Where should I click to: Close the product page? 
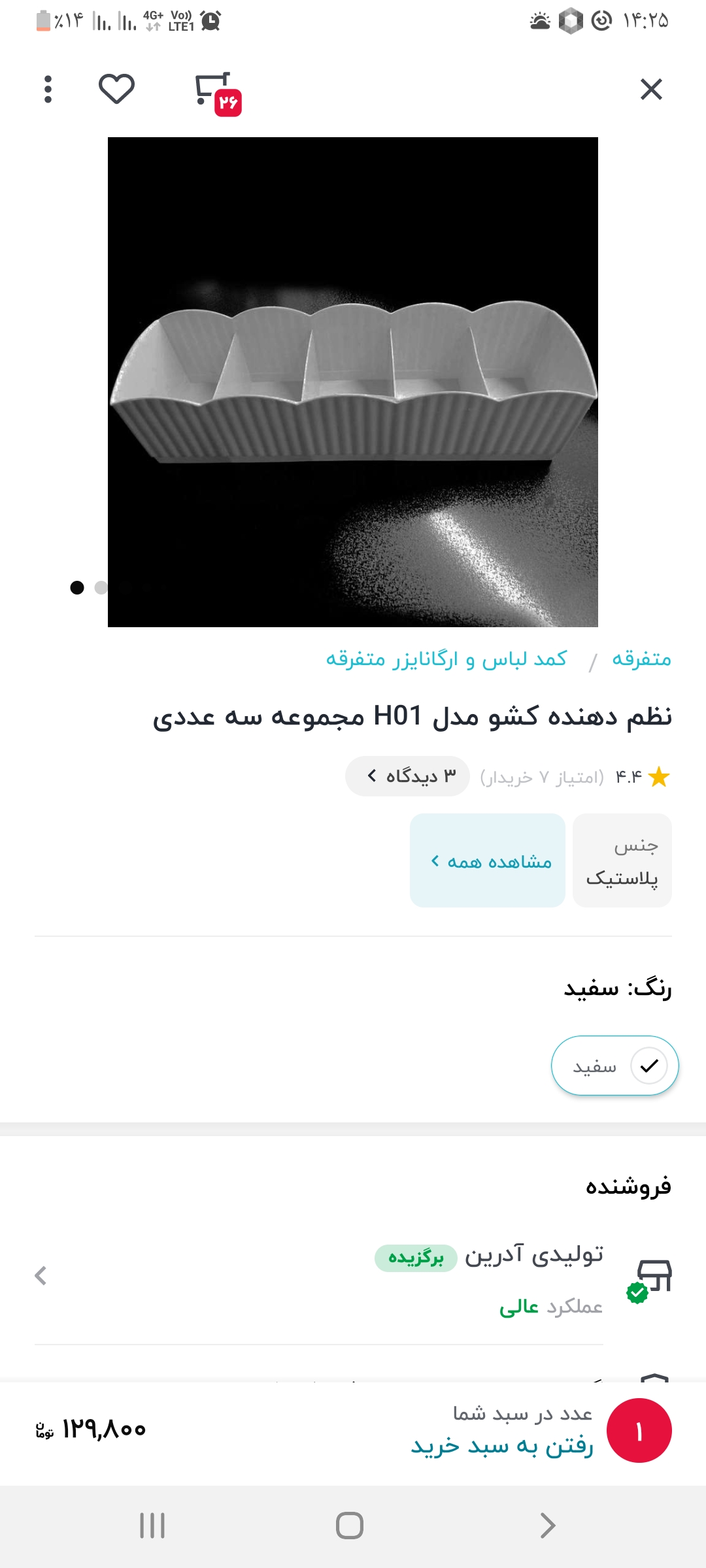click(x=651, y=89)
